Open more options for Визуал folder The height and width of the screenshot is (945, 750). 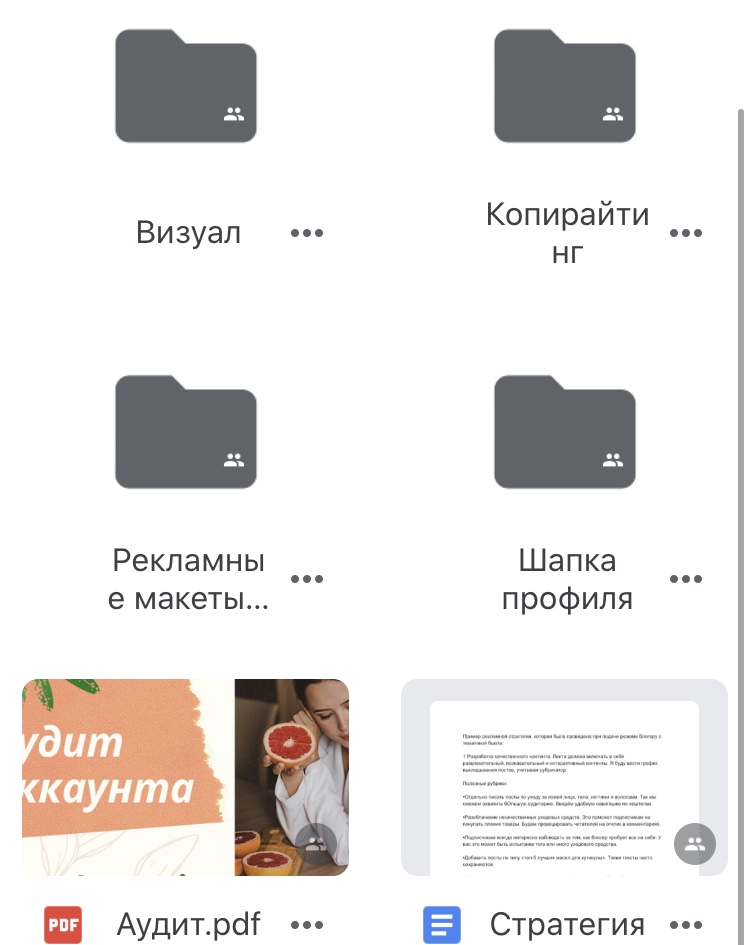[x=307, y=233]
